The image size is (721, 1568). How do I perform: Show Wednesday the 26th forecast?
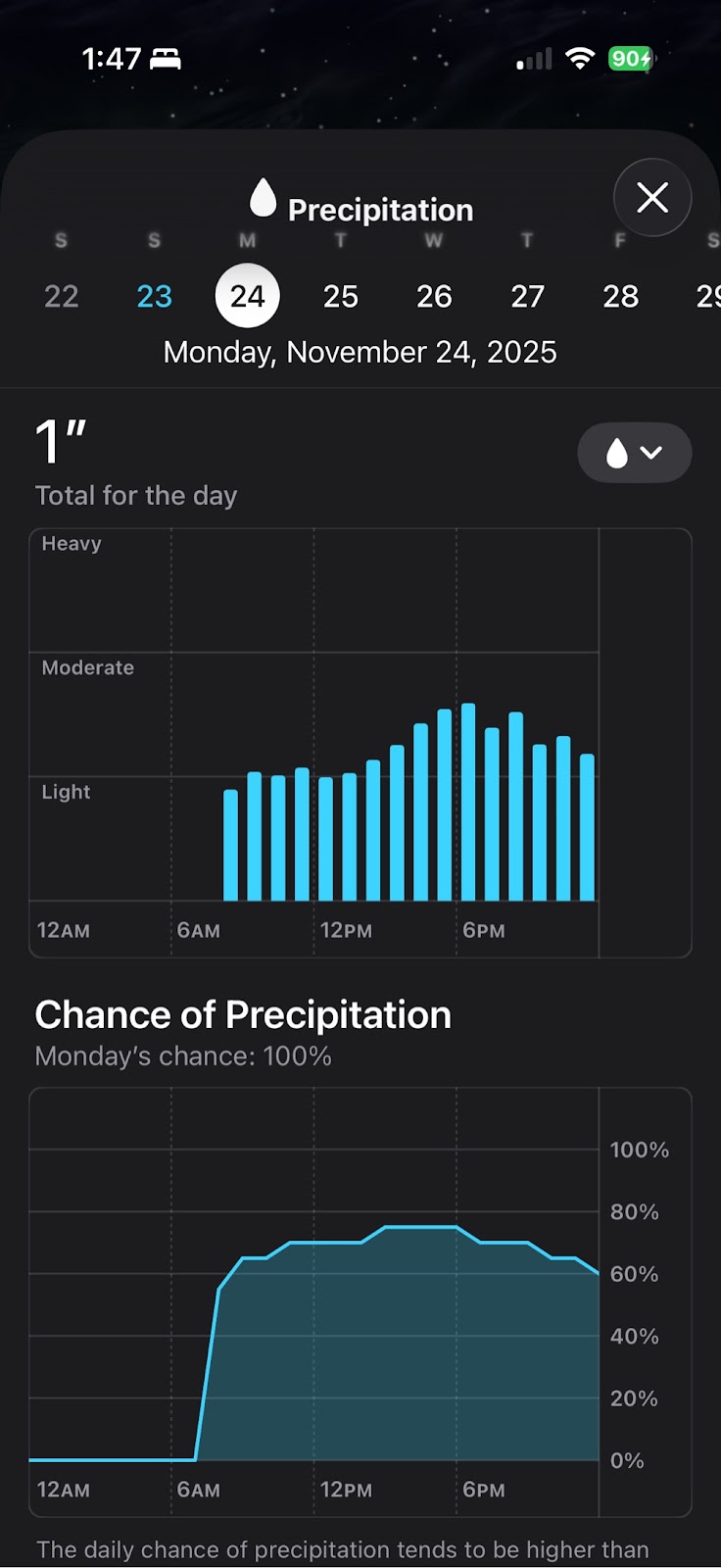(x=434, y=296)
